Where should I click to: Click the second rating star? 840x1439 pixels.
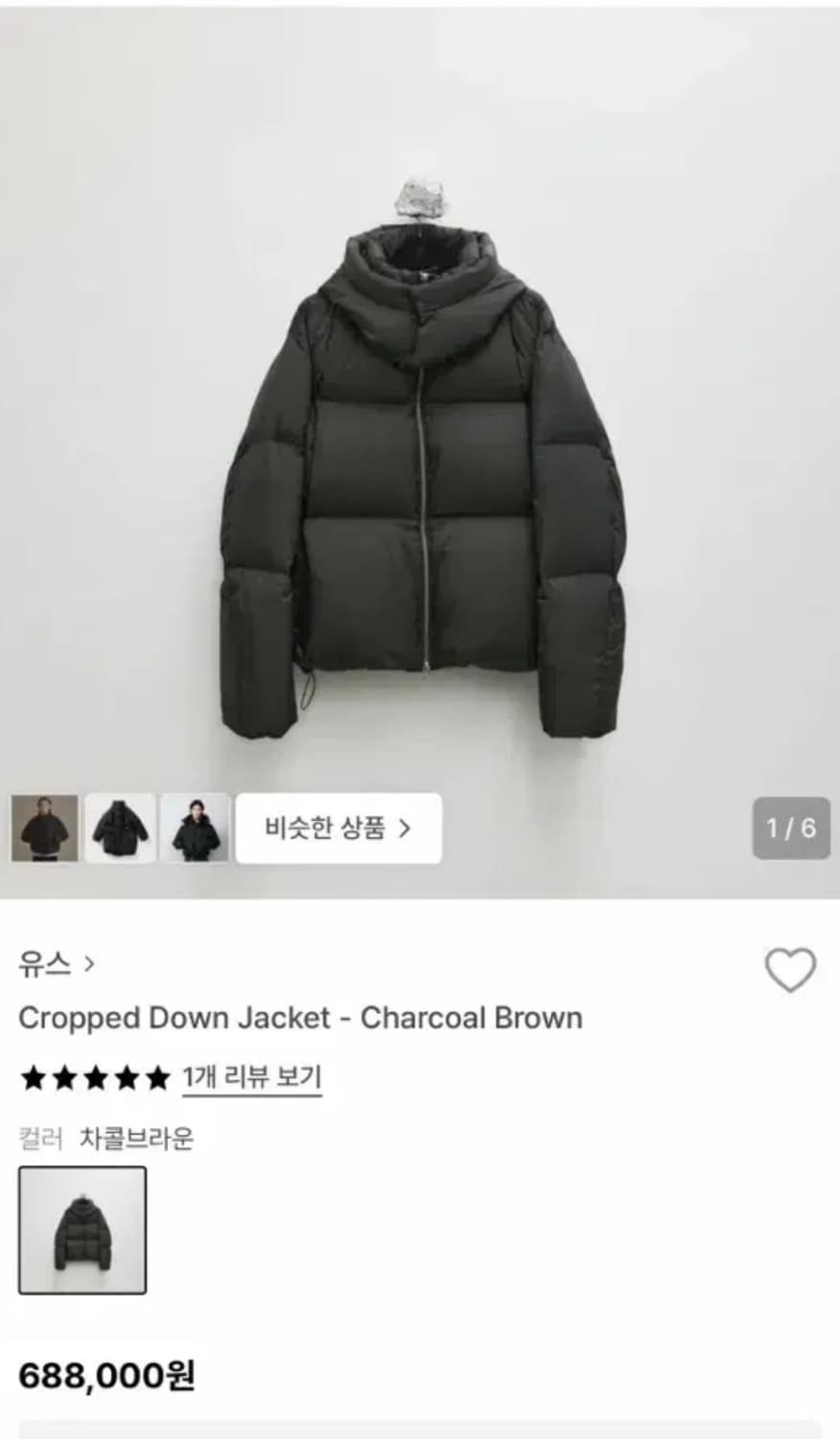click(x=63, y=1076)
